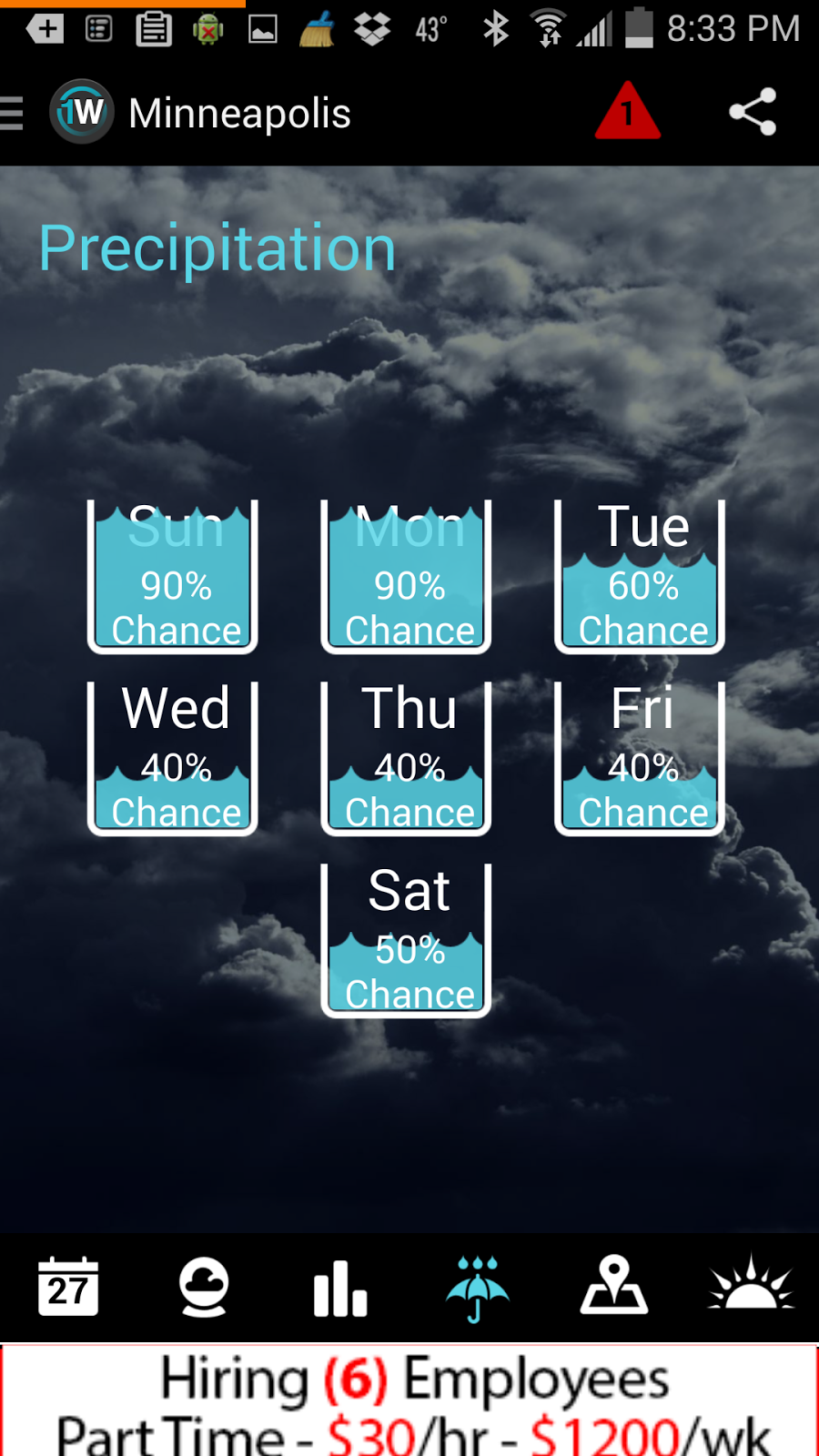Select the umbrella precipitation tab
Screen dimensions: 819x1456
tap(478, 1287)
